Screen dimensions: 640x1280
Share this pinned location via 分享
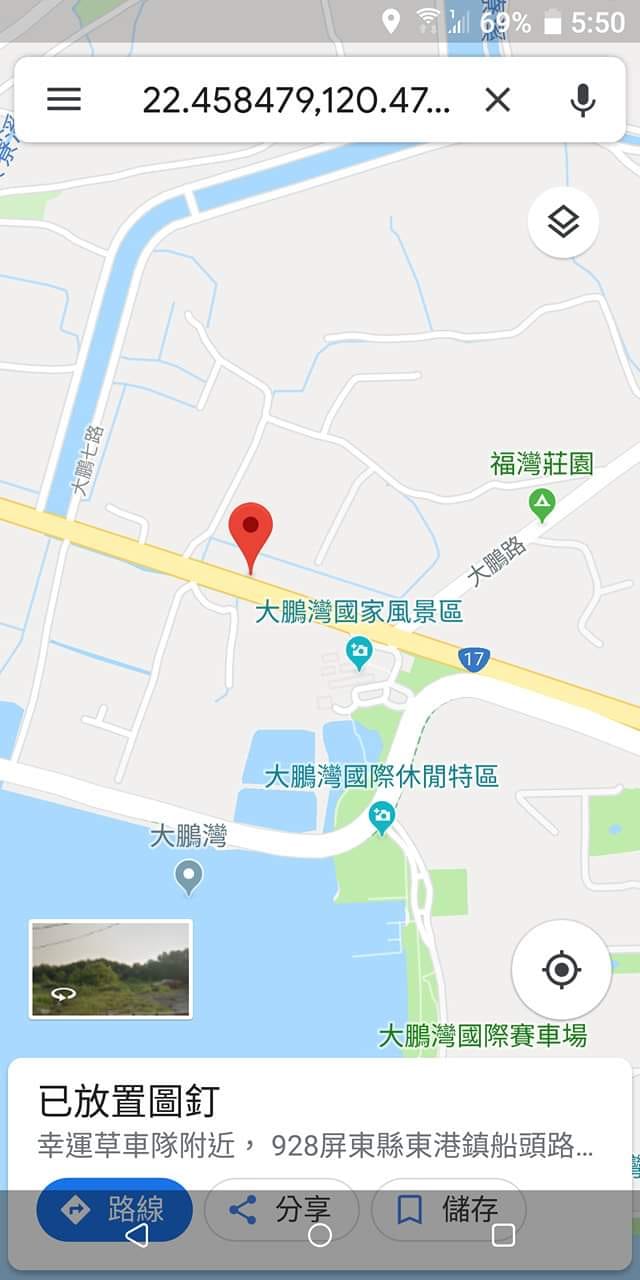pyautogui.click(x=281, y=1210)
